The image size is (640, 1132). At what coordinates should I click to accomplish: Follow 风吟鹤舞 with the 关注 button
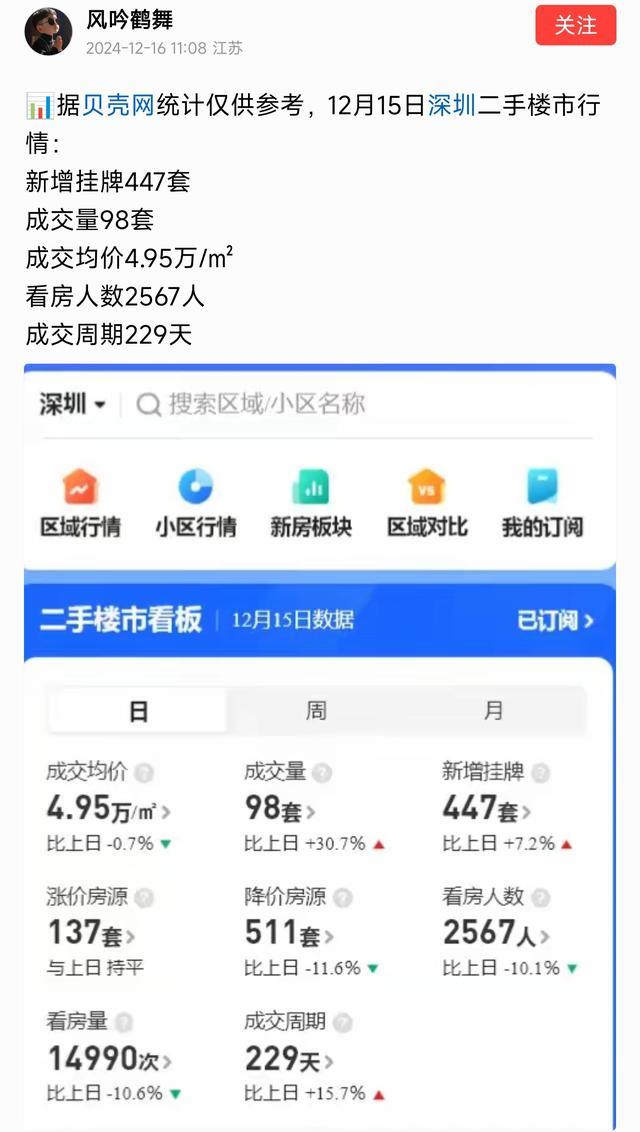pyautogui.click(x=575, y=25)
